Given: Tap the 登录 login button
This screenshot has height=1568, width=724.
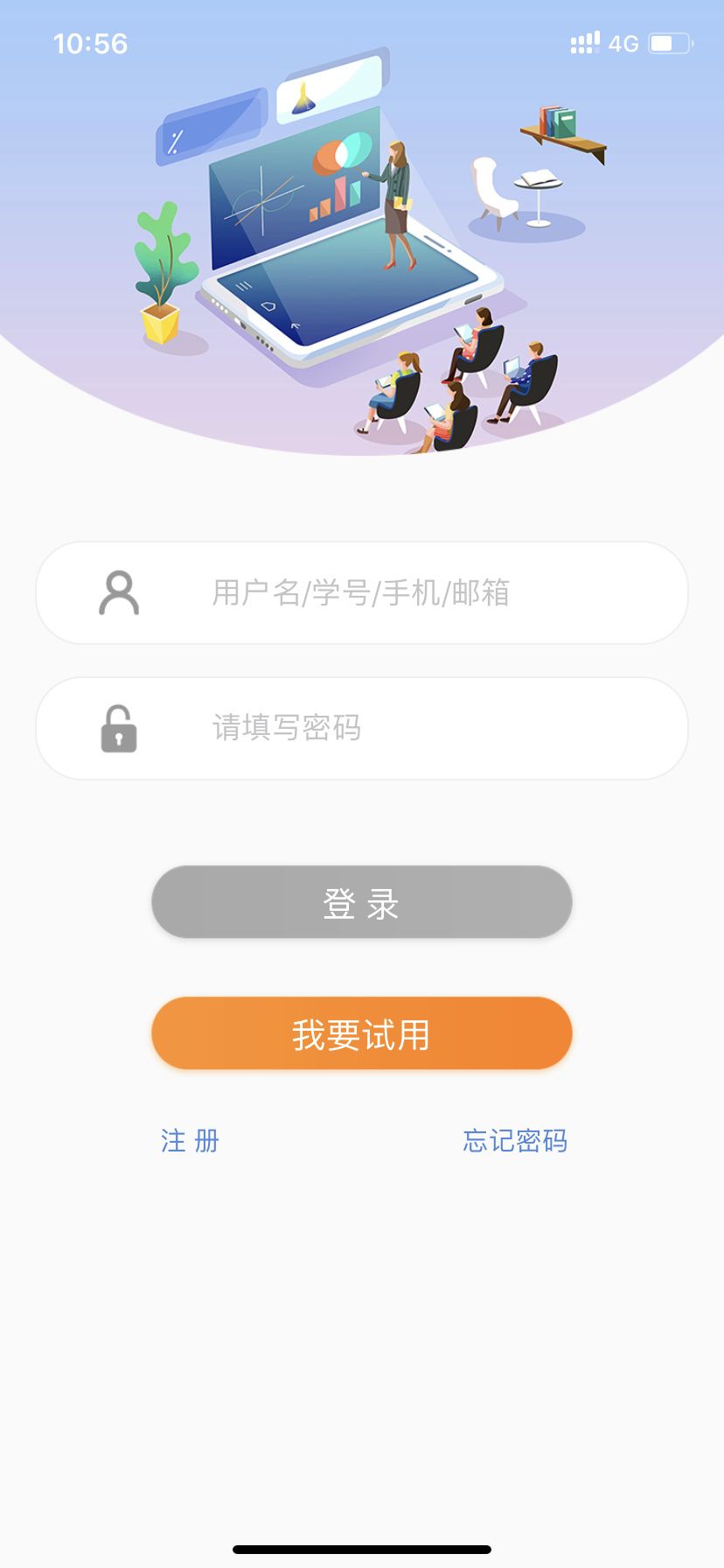Looking at the screenshot, I should tap(361, 902).
